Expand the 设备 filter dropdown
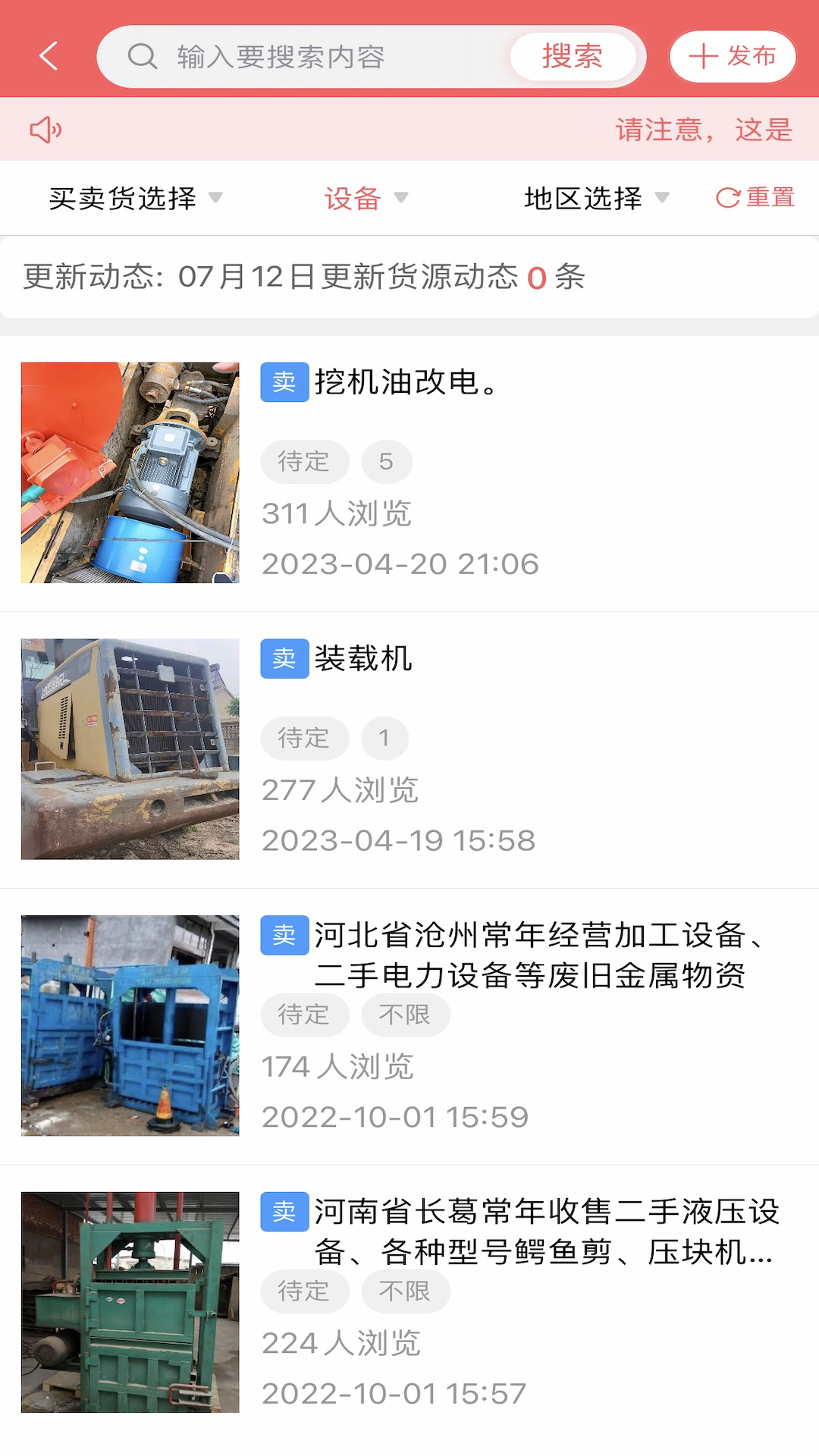 (368, 197)
